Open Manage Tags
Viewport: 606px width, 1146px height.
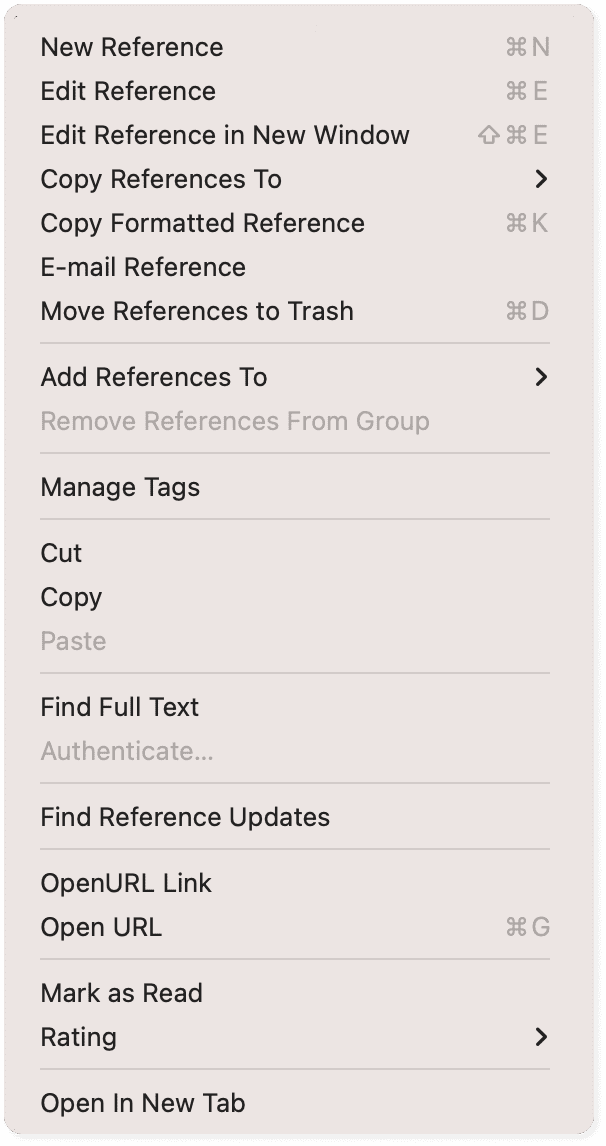point(120,487)
